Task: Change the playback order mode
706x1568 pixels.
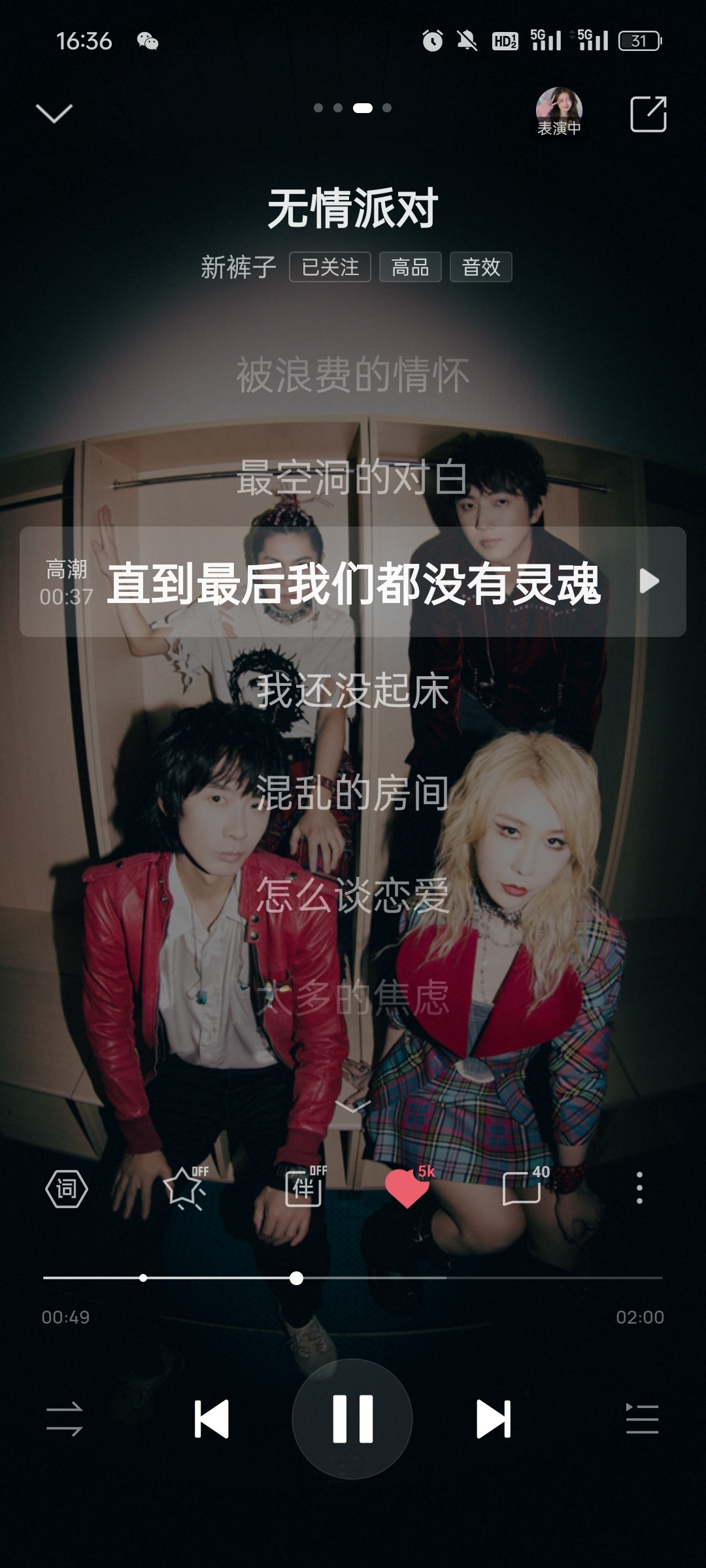Action: 65,1418
